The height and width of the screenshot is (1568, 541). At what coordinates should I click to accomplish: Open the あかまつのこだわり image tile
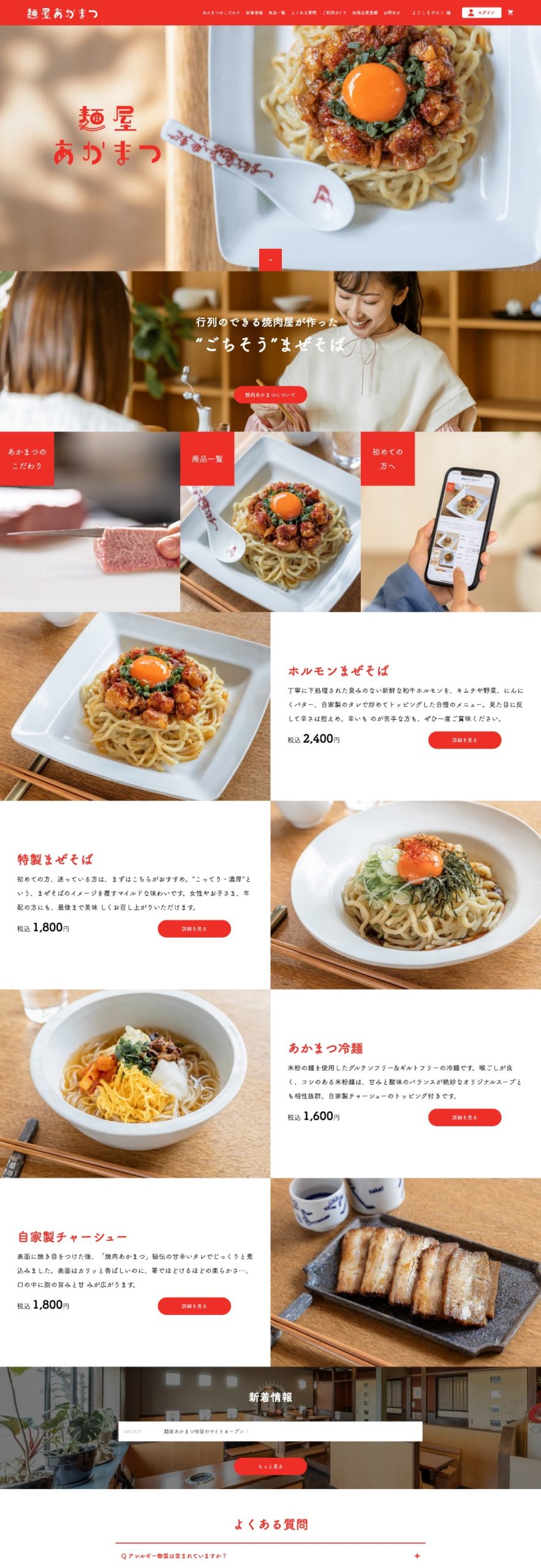[89, 521]
